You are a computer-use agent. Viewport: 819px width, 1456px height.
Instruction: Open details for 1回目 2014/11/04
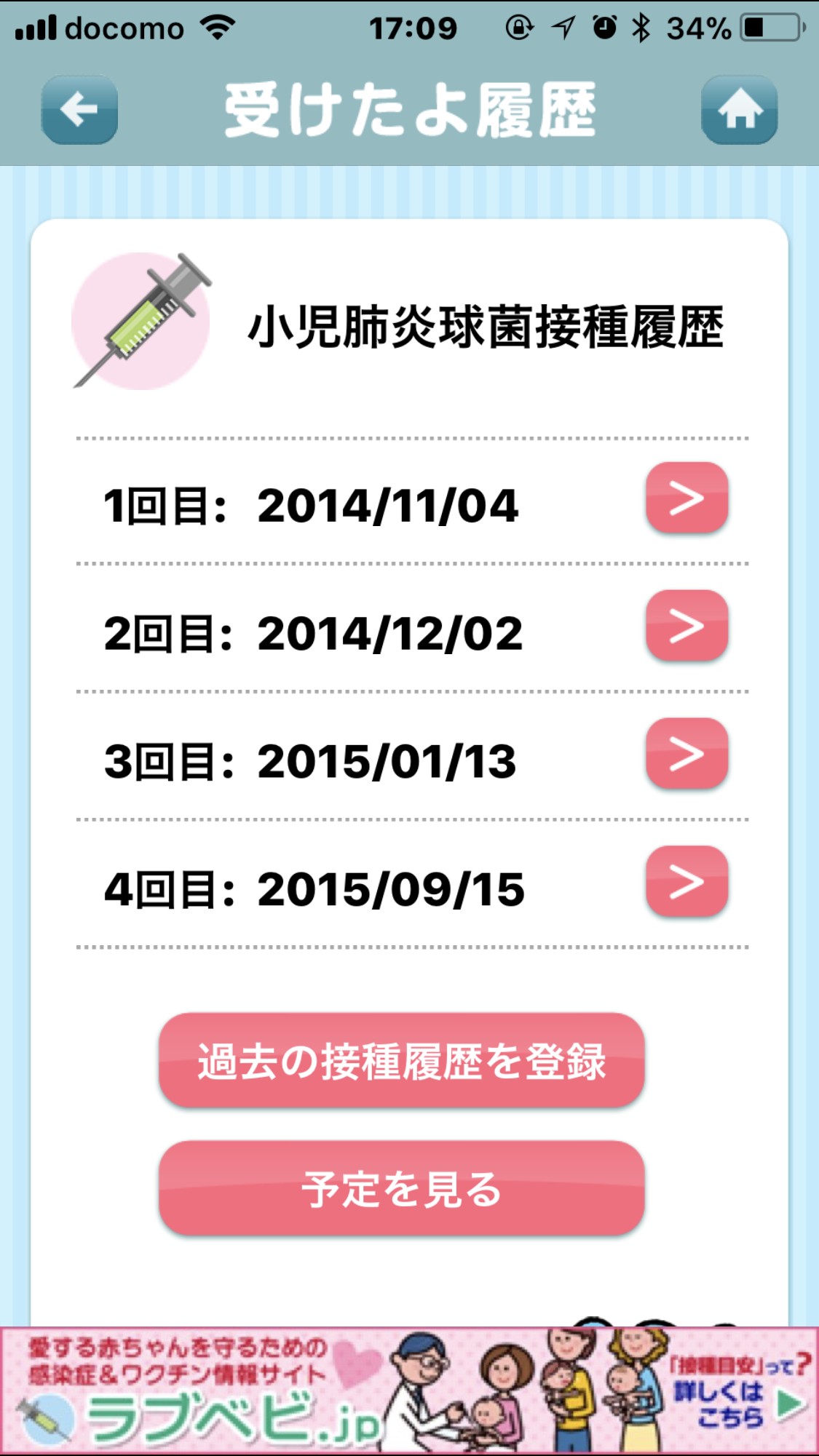coord(687,498)
